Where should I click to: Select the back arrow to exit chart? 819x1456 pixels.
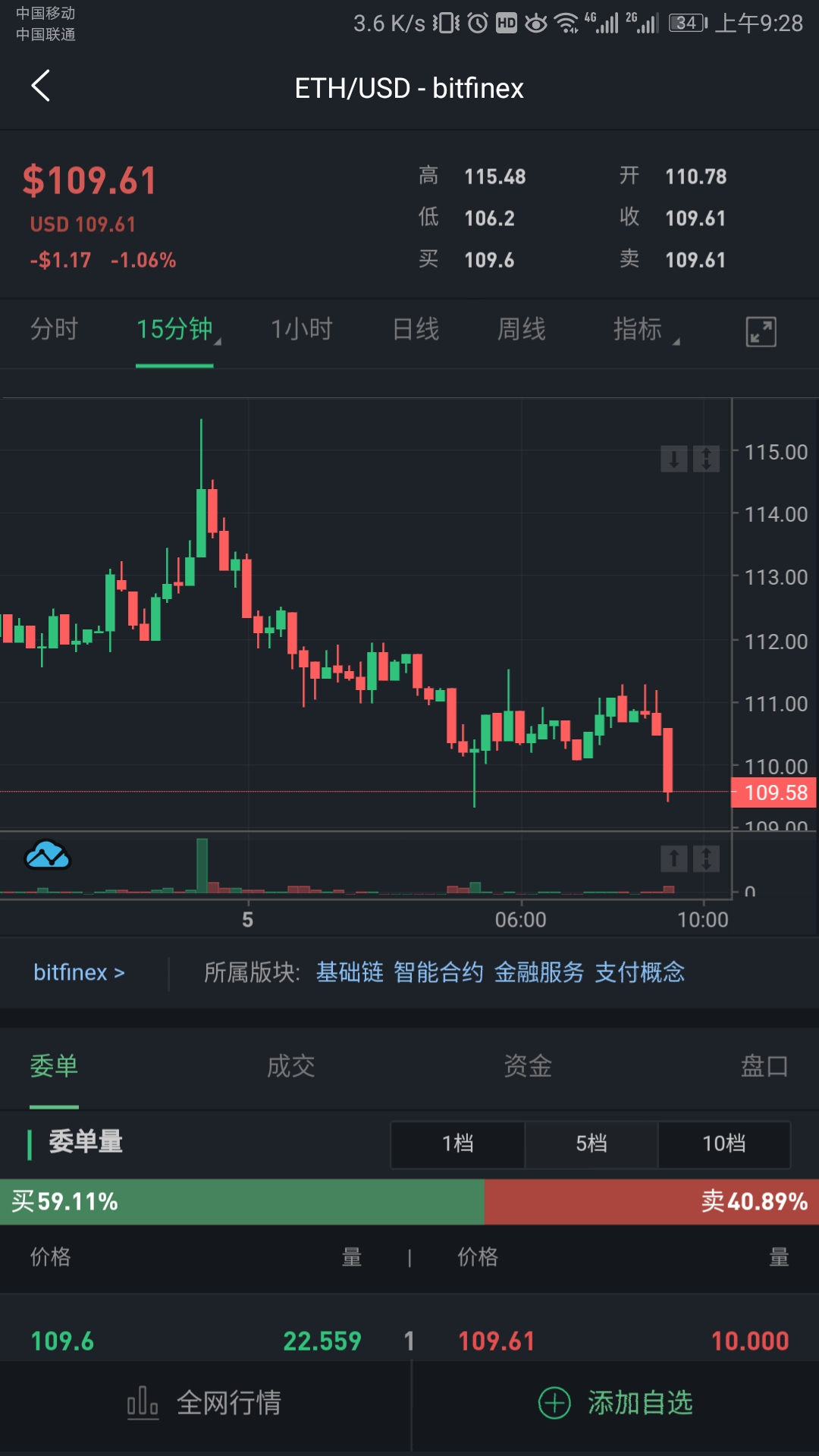41,86
